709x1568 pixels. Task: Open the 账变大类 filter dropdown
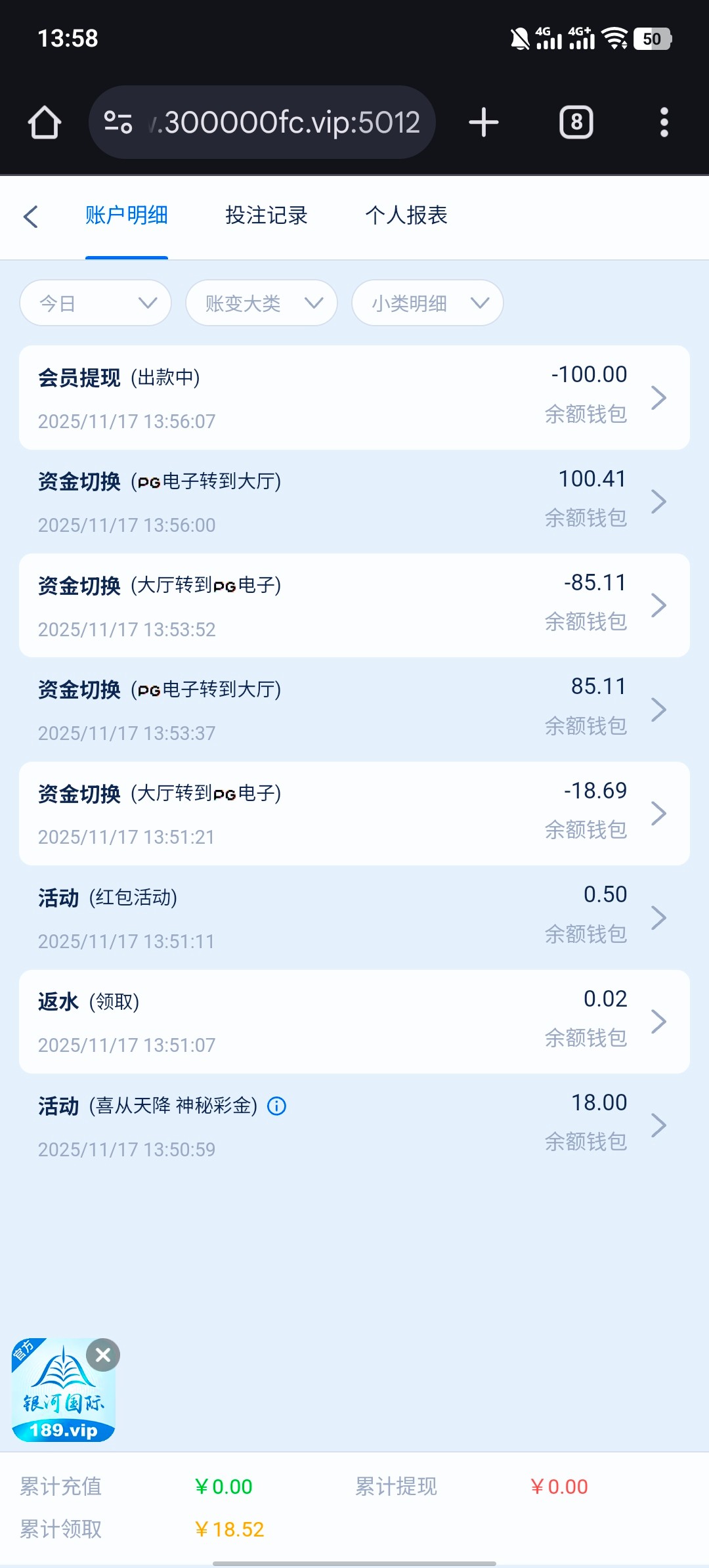(261, 303)
